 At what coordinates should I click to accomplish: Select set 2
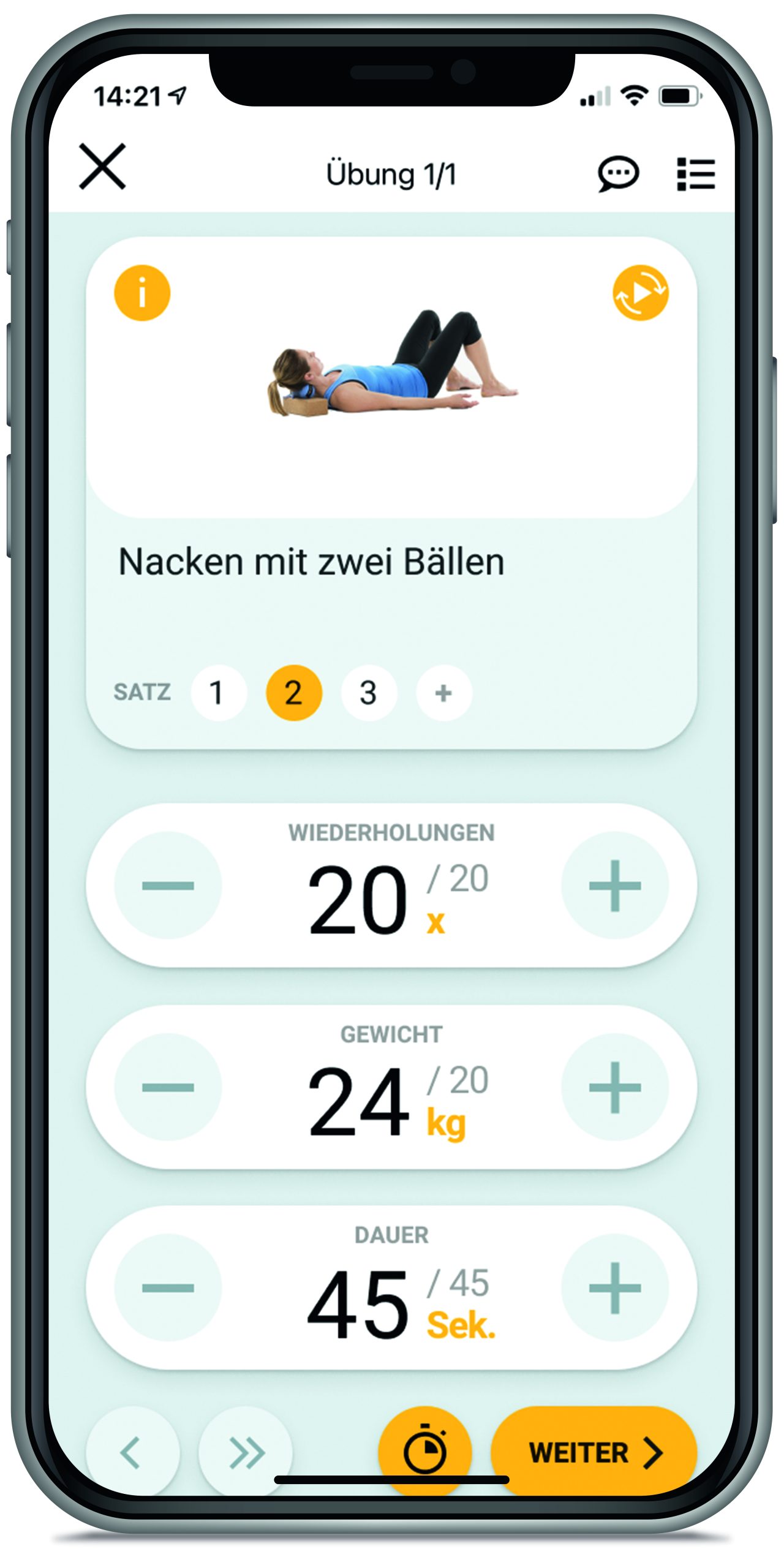coord(293,693)
